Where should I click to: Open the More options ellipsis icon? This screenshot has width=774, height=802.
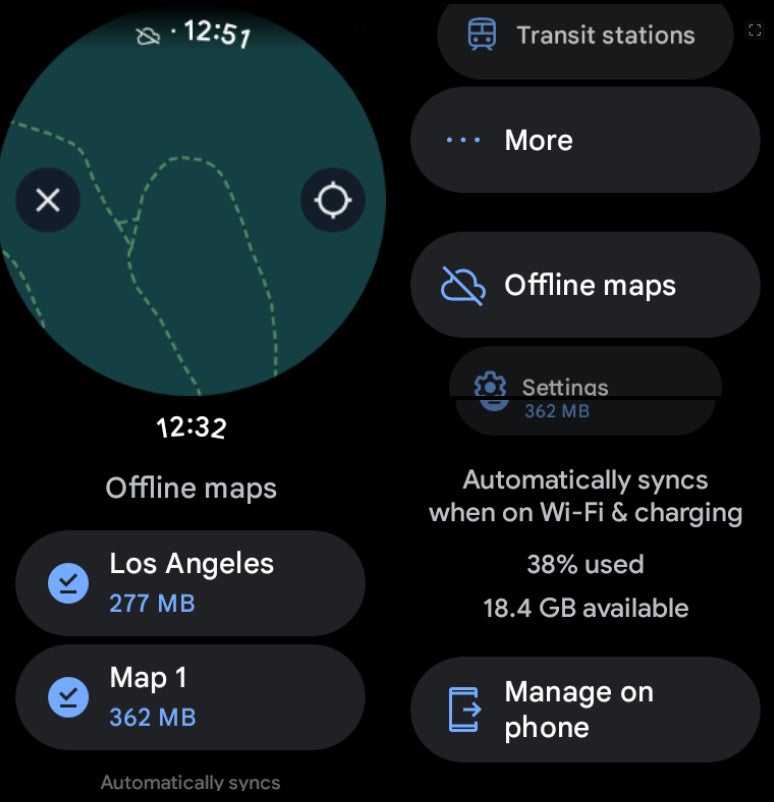[459, 139]
